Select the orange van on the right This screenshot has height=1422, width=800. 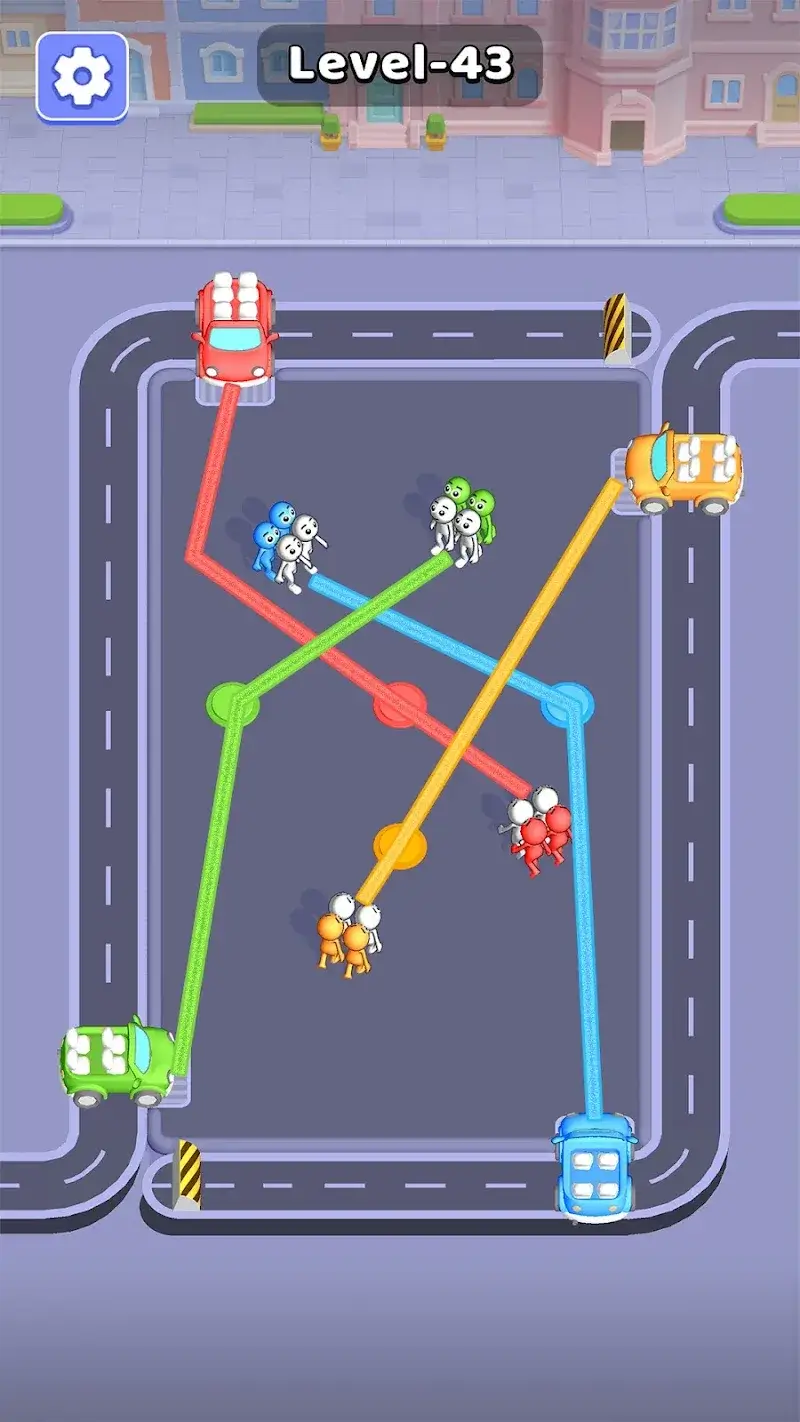click(683, 469)
